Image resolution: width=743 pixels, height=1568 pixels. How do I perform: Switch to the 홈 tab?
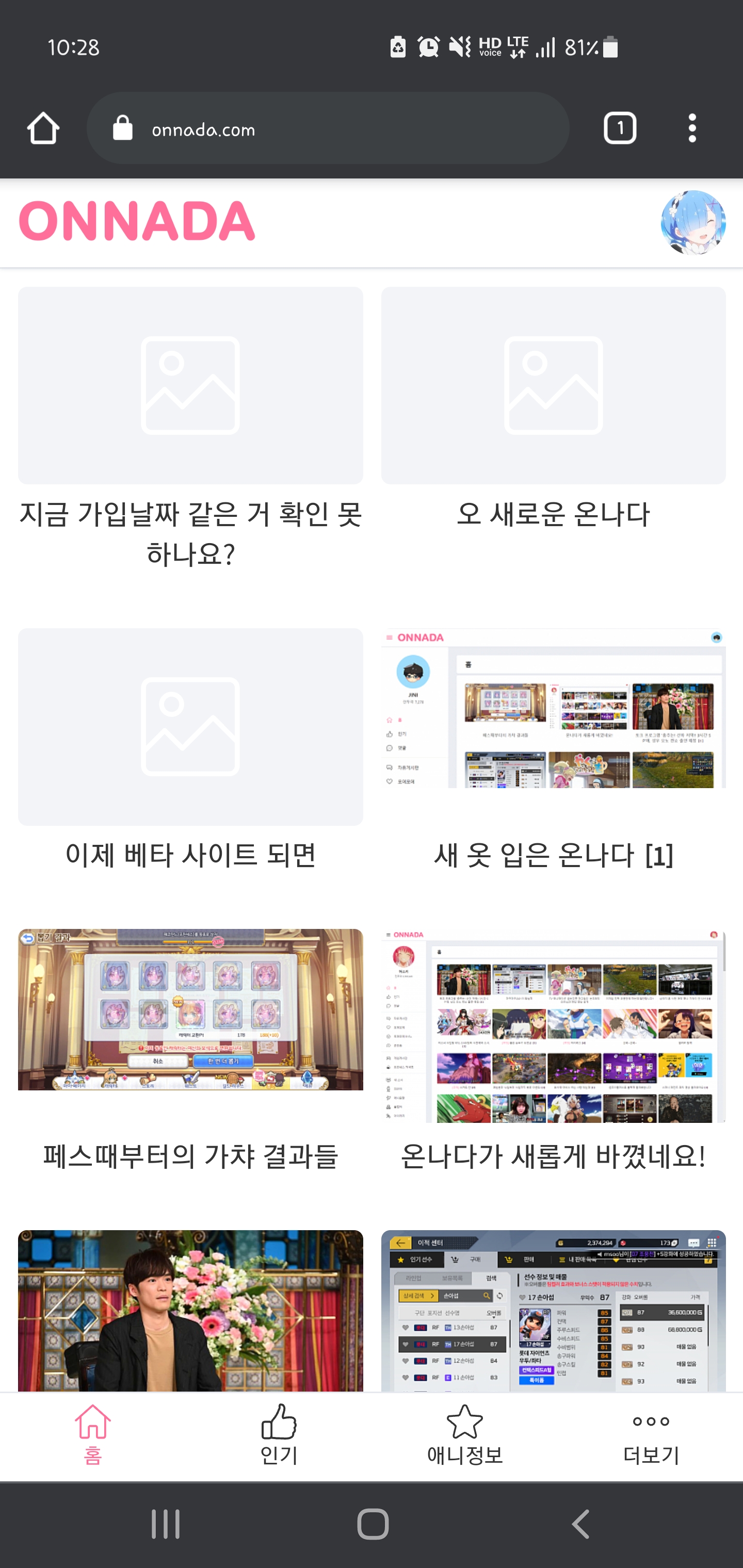(x=92, y=1435)
